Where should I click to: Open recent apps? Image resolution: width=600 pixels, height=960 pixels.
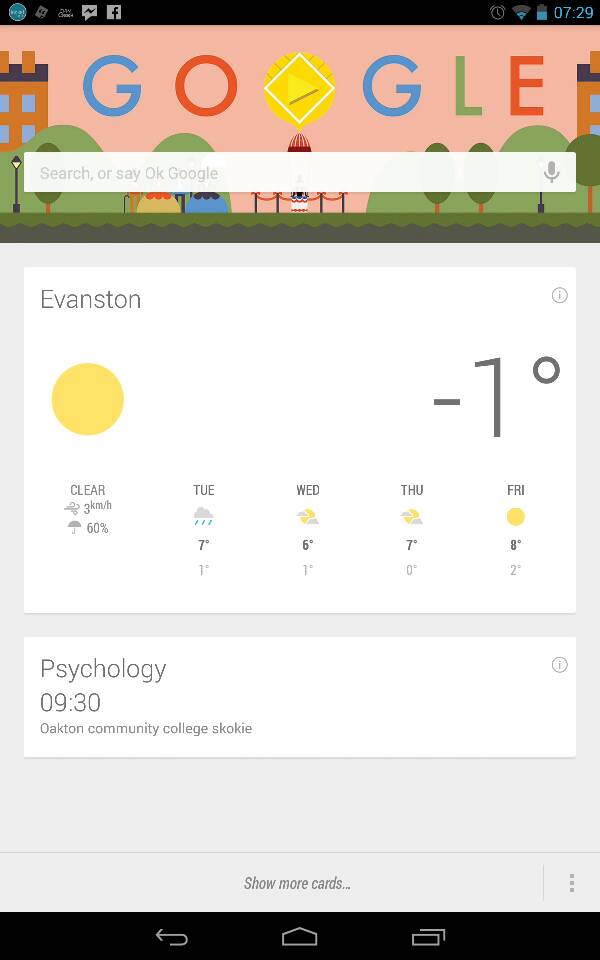coord(428,937)
